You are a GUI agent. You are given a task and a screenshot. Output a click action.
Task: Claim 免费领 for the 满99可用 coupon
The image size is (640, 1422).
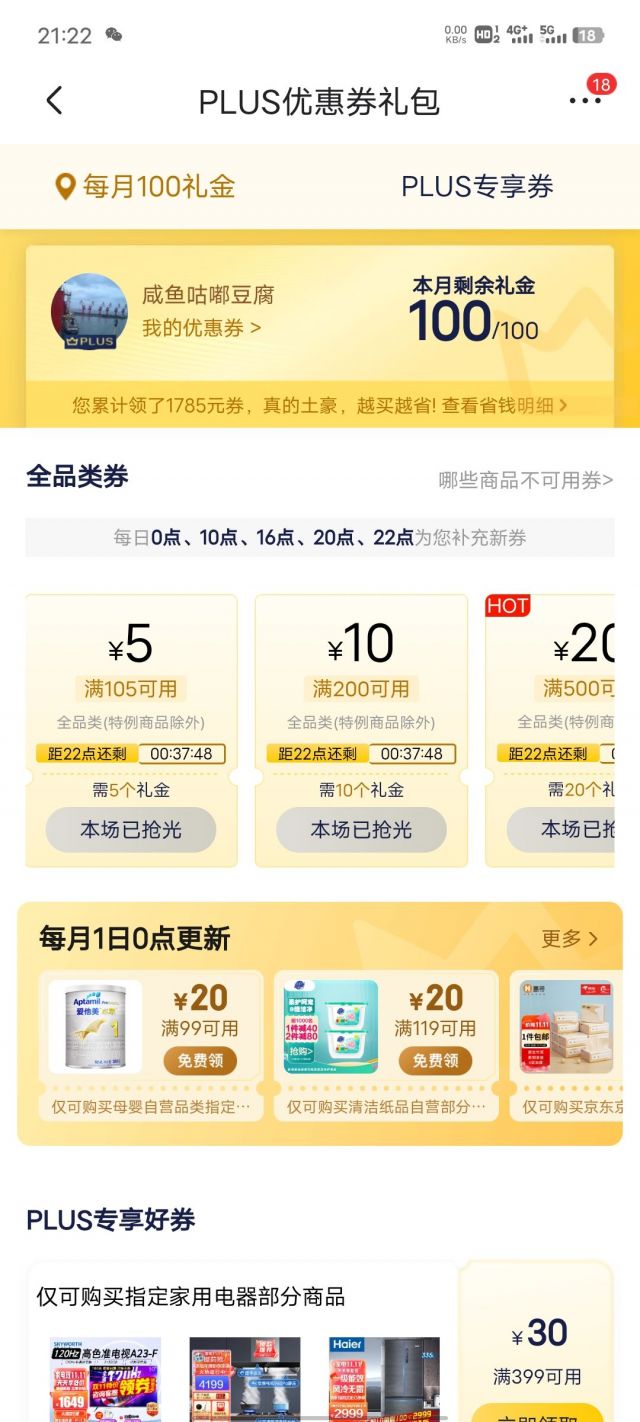click(x=200, y=1060)
